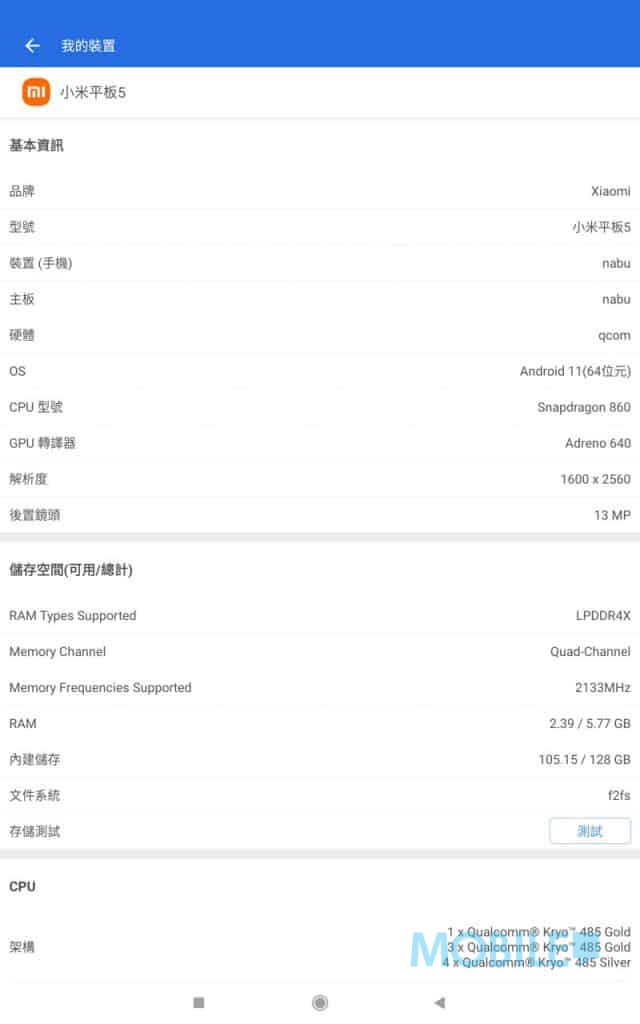Tap the 測試 storage test button
The width and height of the screenshot is (640, 1024).
coord(590,831)
